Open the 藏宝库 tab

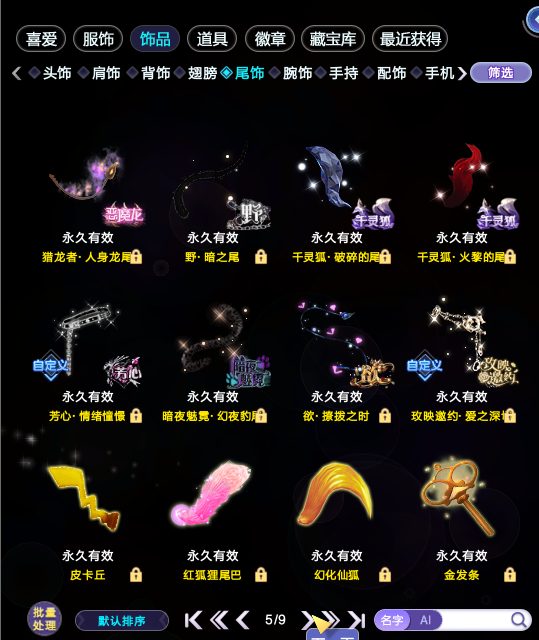tap(333, 39)
